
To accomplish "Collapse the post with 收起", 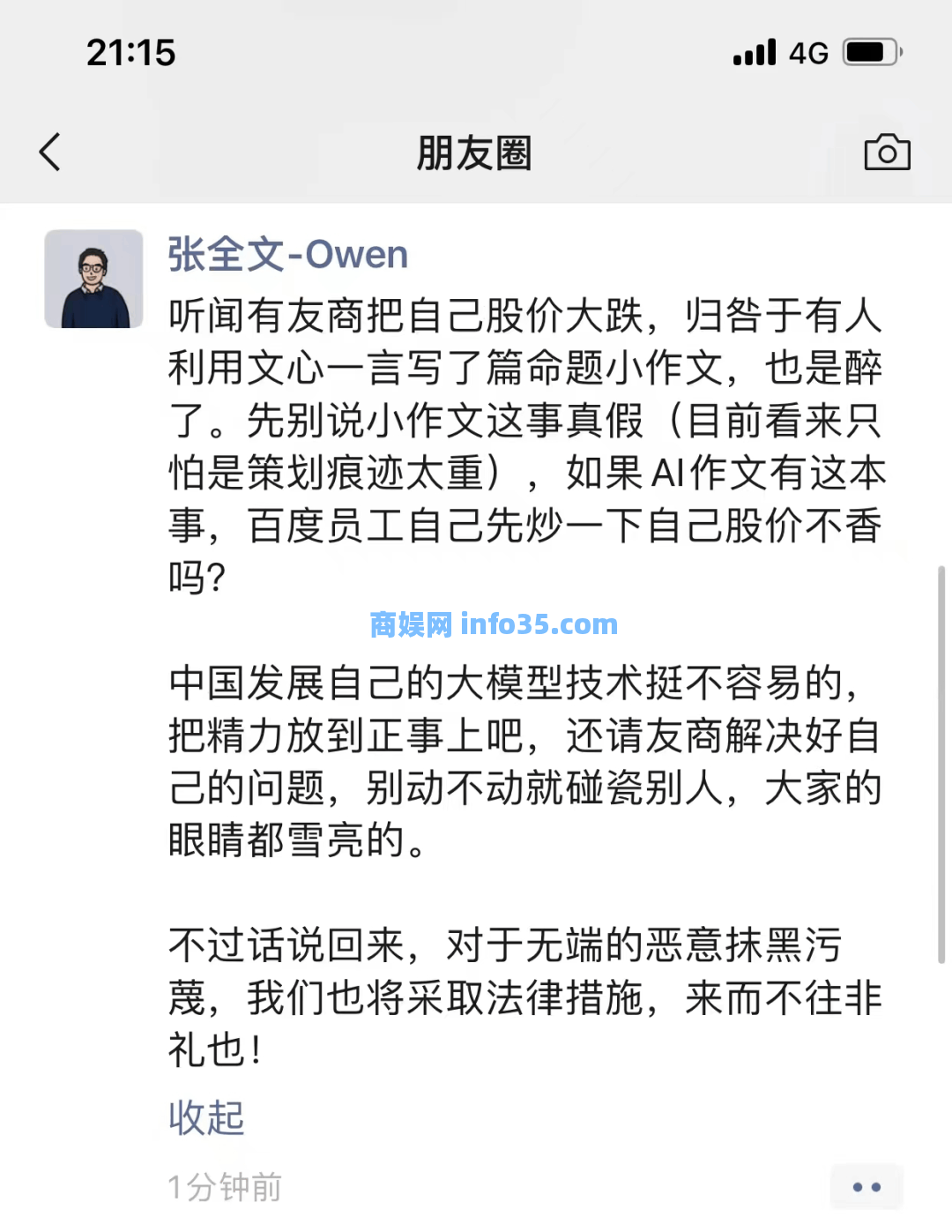I will (206, 1118).
